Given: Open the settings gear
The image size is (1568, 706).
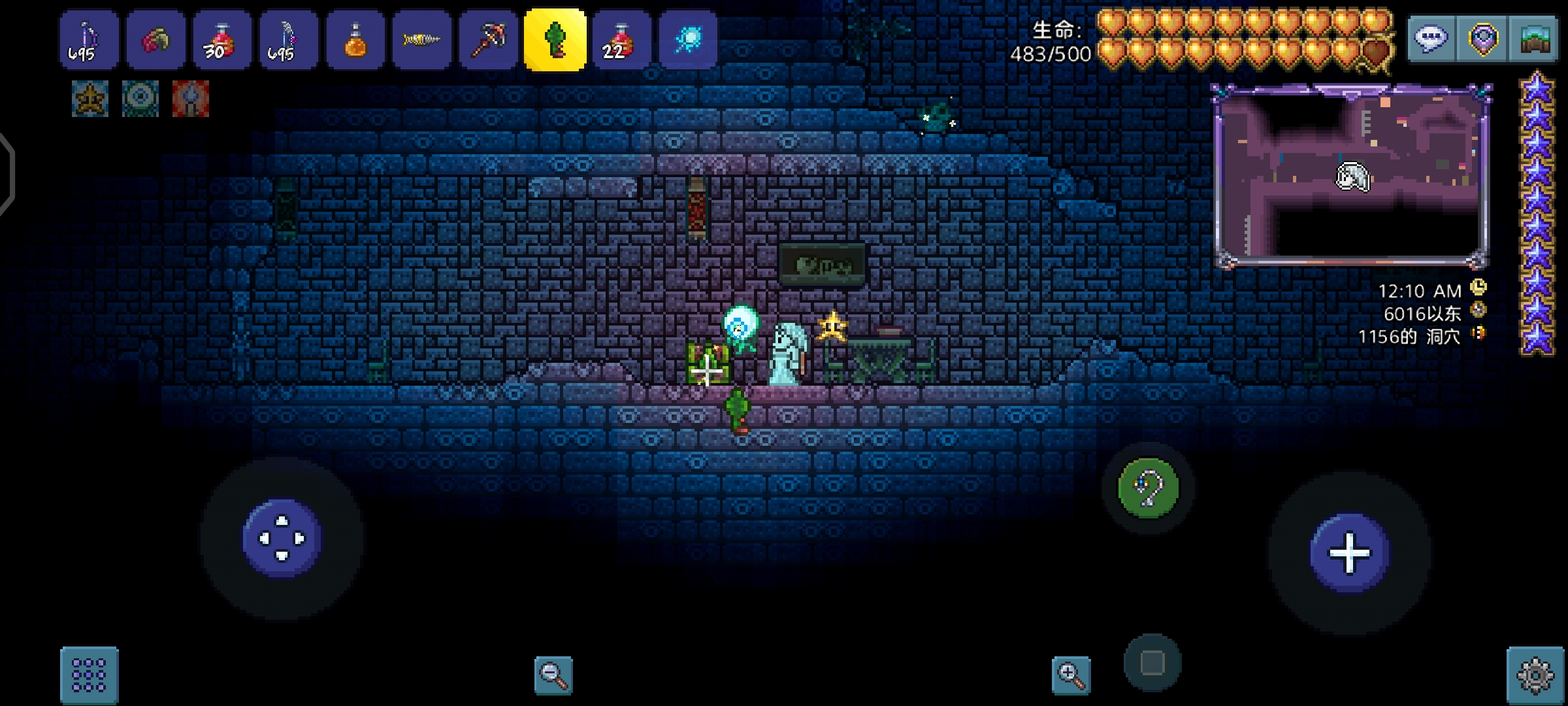Looking at the screenshot, I should point(1535,675).
